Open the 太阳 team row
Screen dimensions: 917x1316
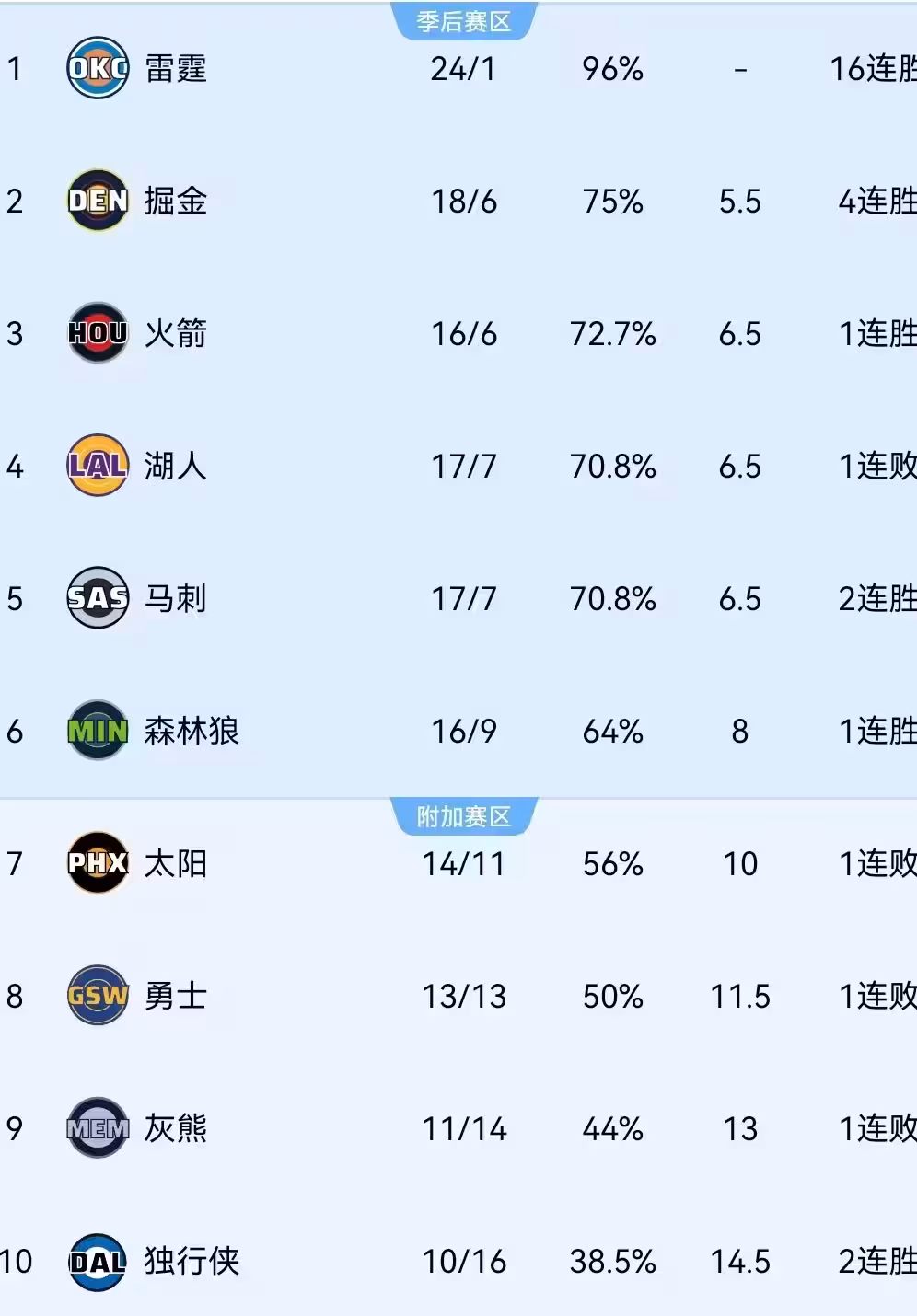pos(175,864)
